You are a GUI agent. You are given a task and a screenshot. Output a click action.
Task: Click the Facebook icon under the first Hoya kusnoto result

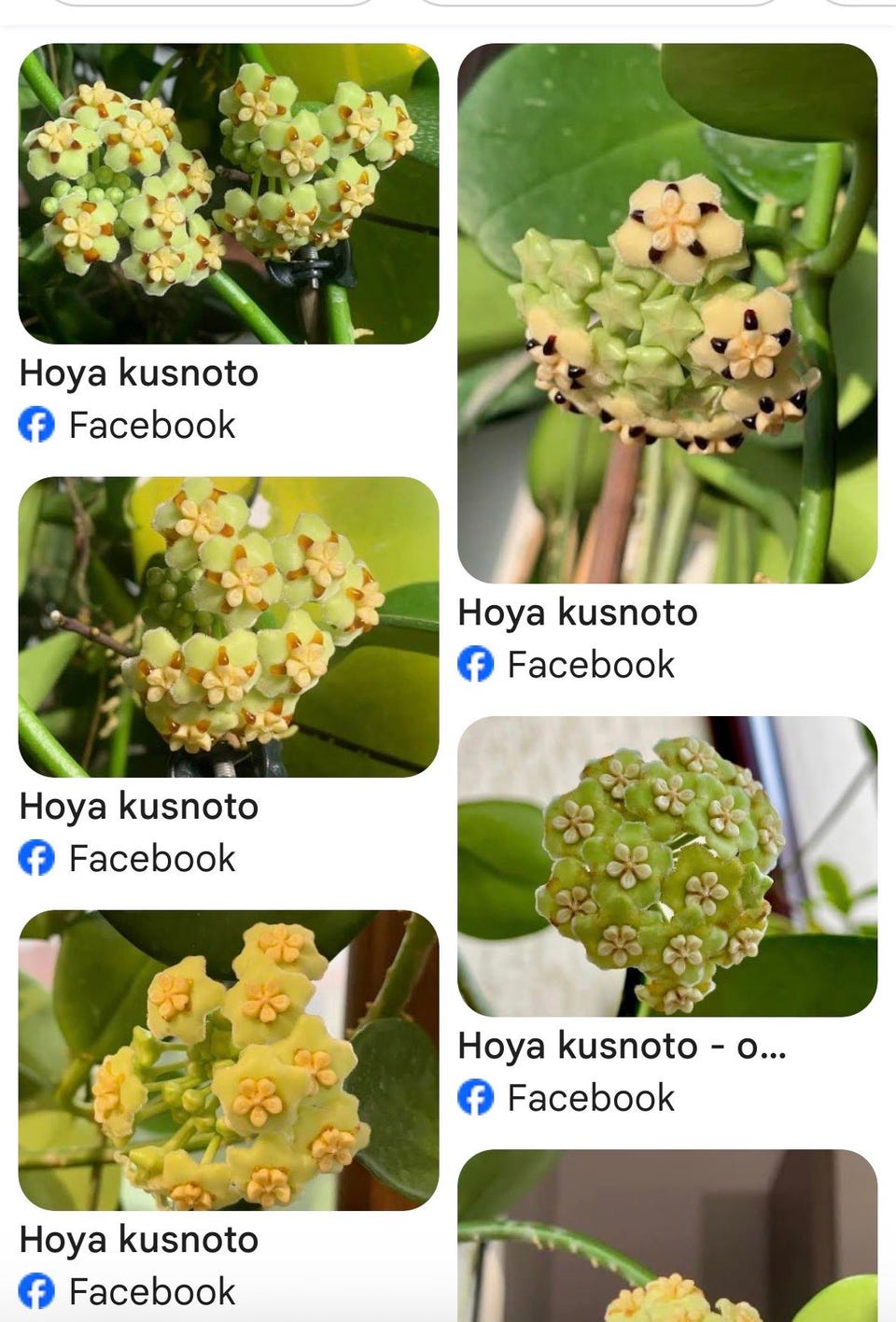click(x=37, y=425)
